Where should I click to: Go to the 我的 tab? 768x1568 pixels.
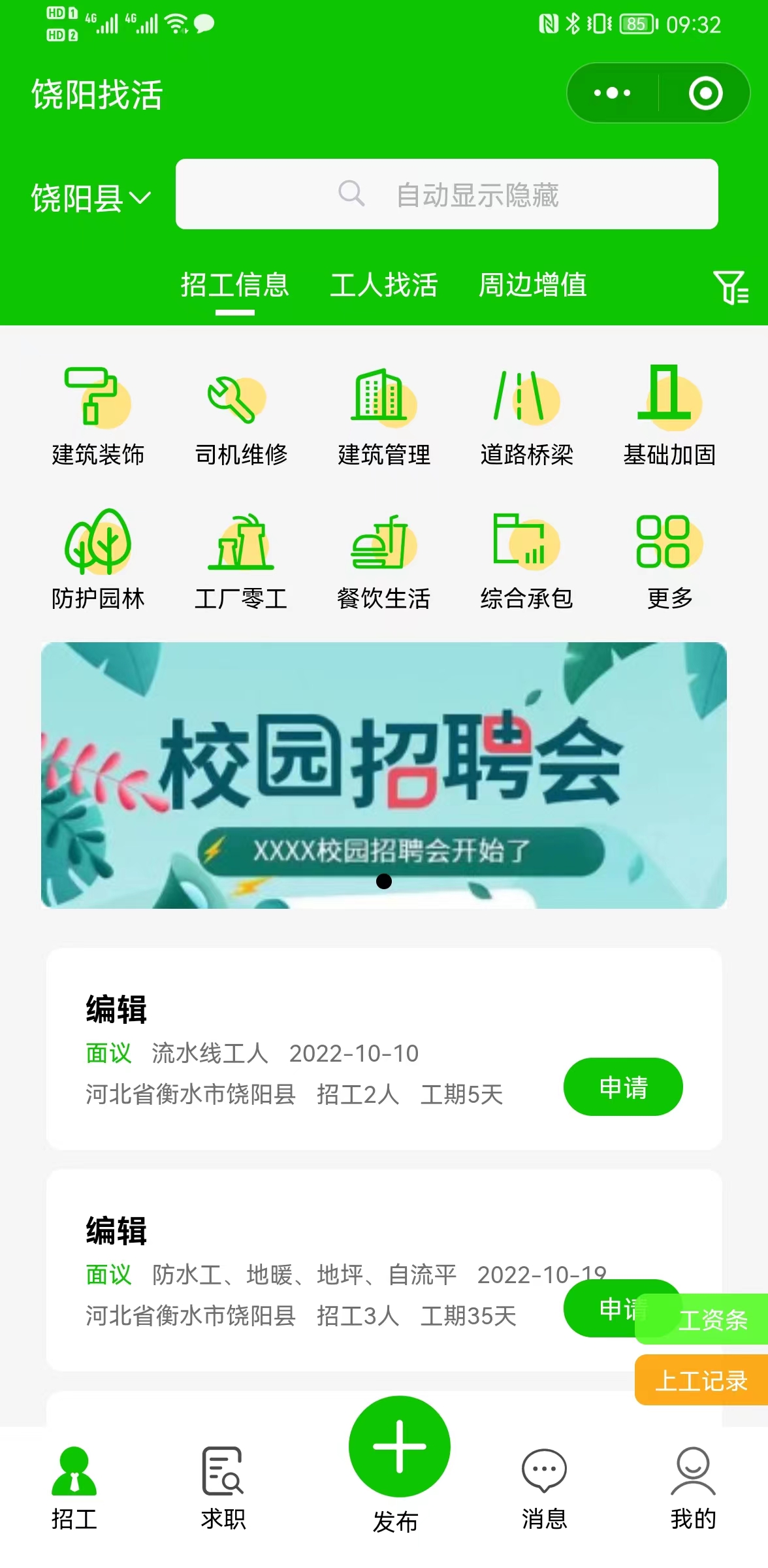[693, 1488]
